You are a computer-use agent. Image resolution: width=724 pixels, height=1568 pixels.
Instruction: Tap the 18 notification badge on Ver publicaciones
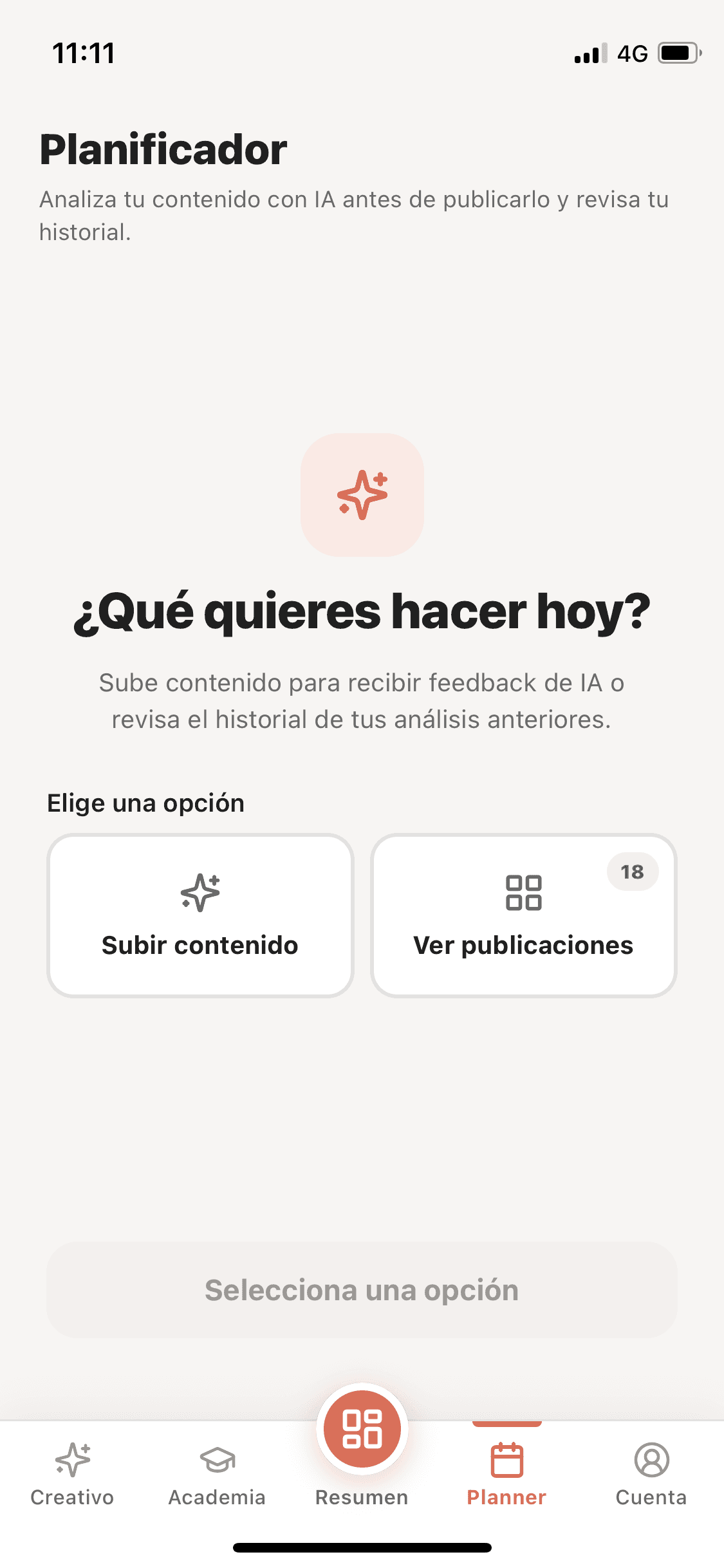tap(634, 871)
